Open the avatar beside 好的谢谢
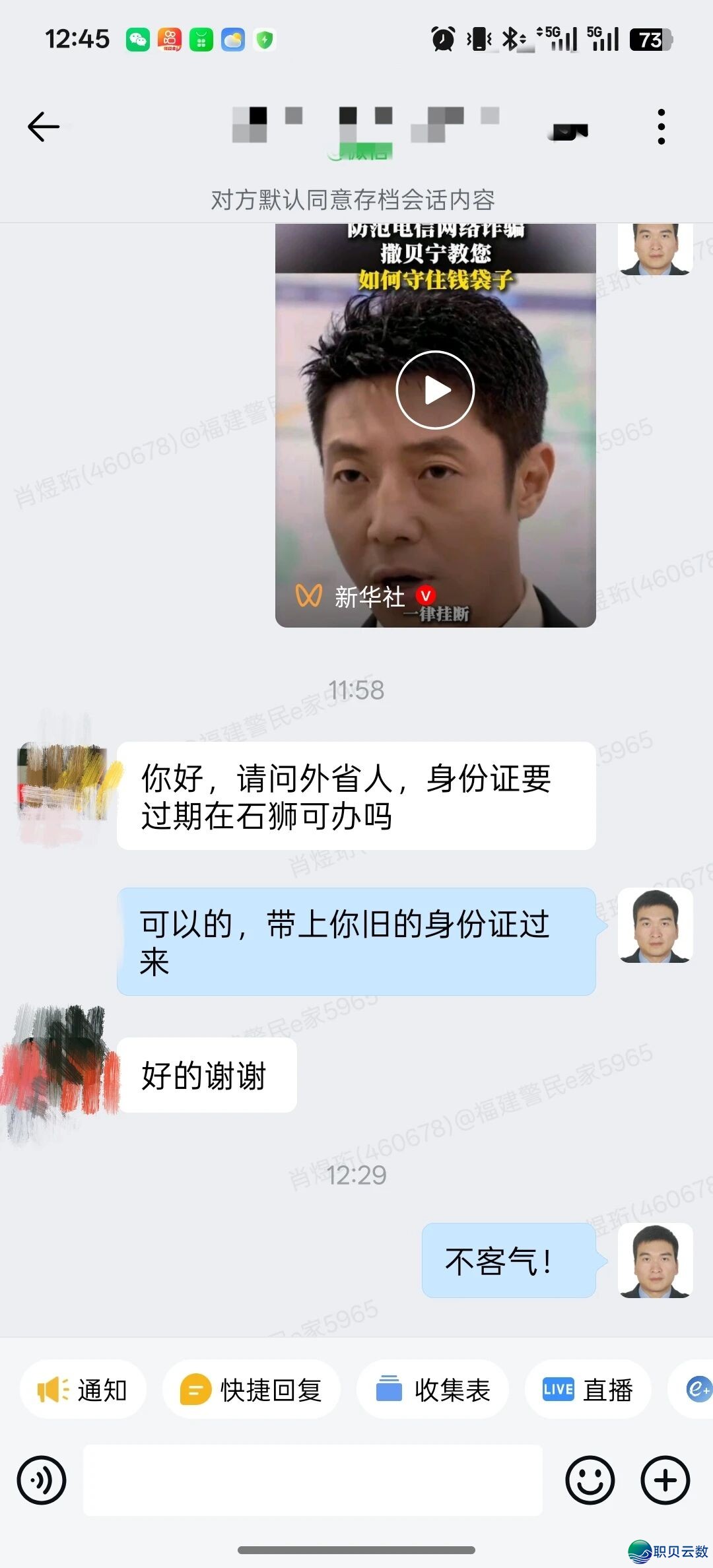The width and height of the screenshot is (713, 1568). pos(61,1074)
